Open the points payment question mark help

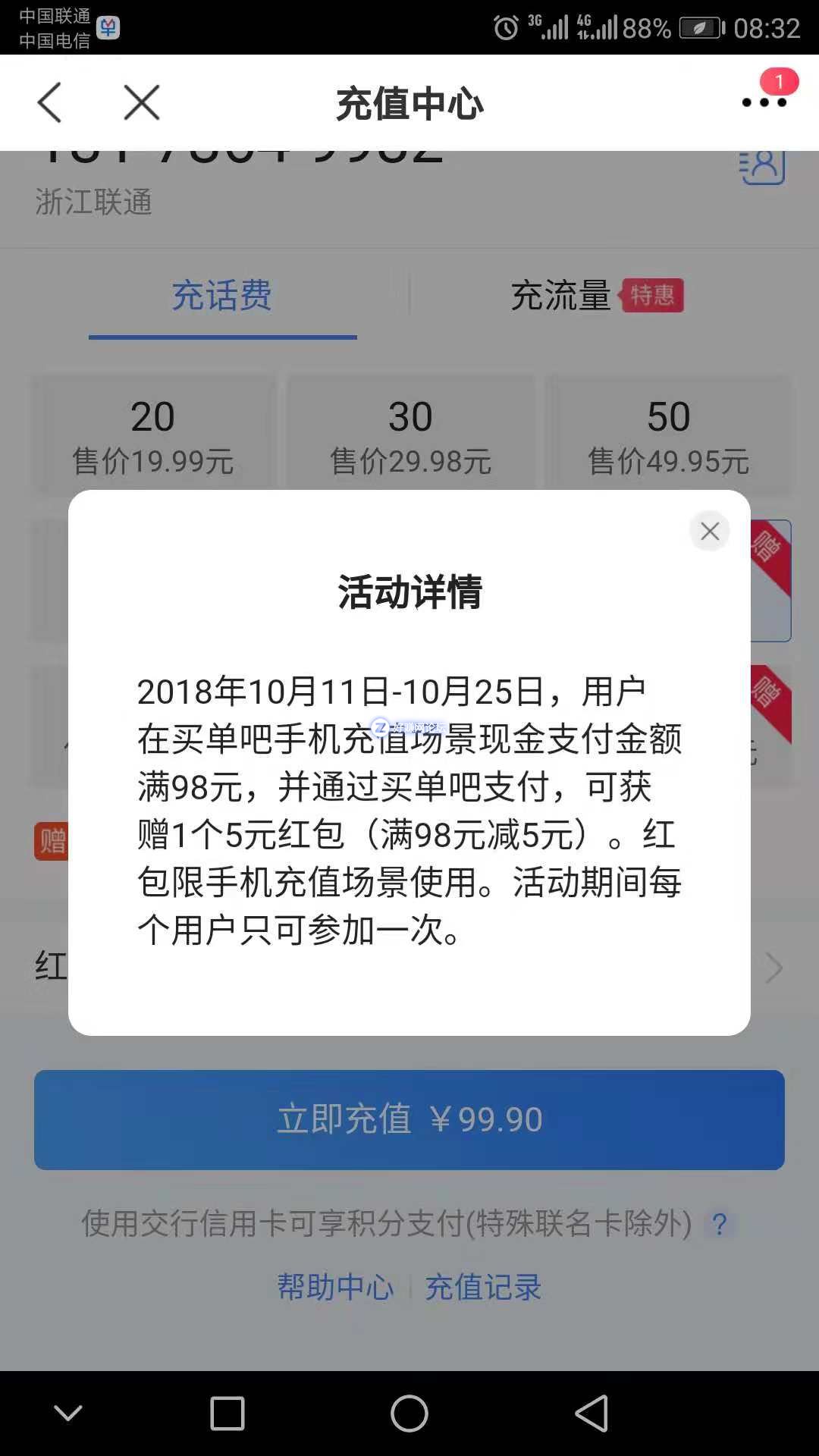(x=719, y=1223)
